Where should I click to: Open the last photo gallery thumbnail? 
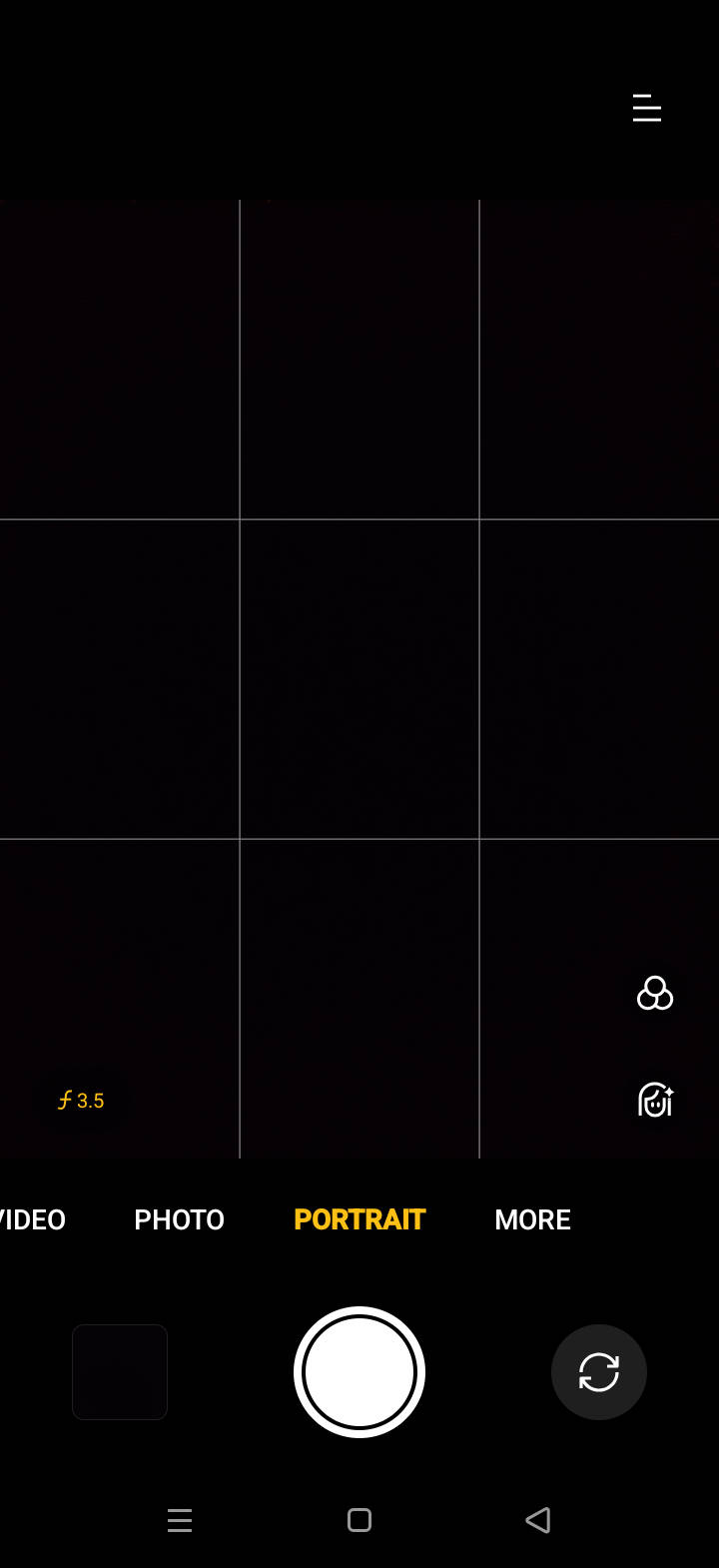[120, 1372]
